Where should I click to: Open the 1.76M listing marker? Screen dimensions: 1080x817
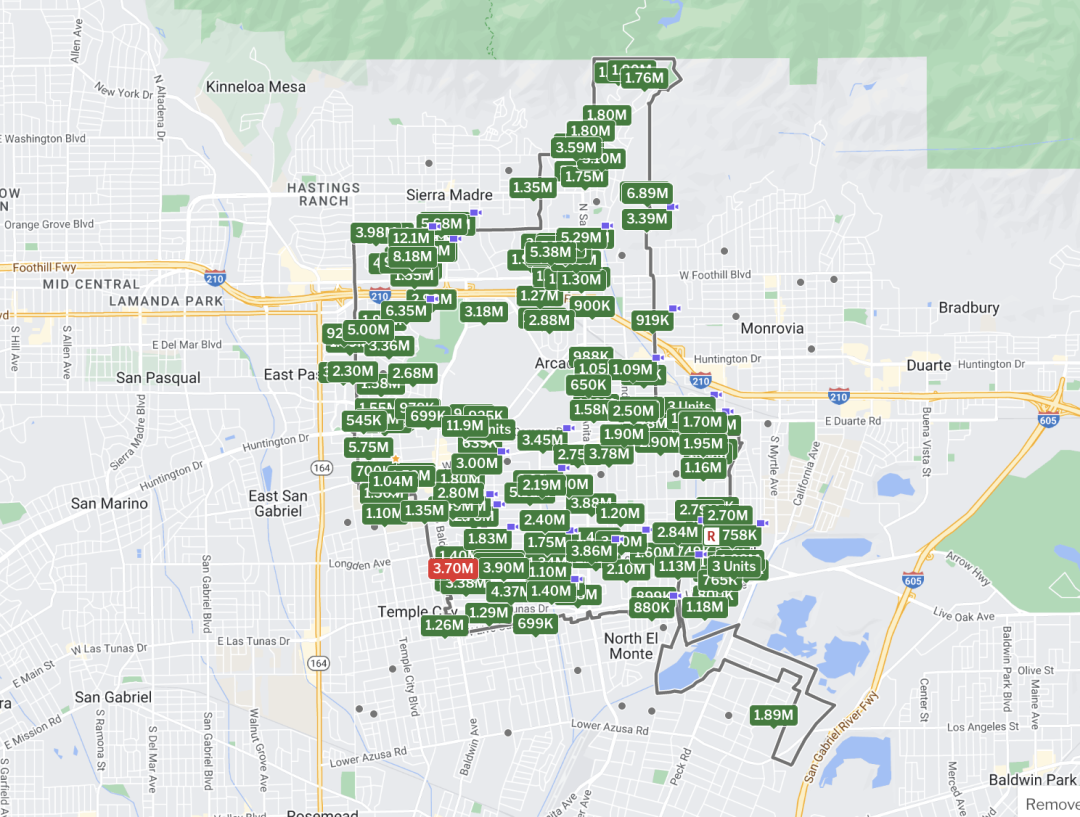click(x=644, y=78)
